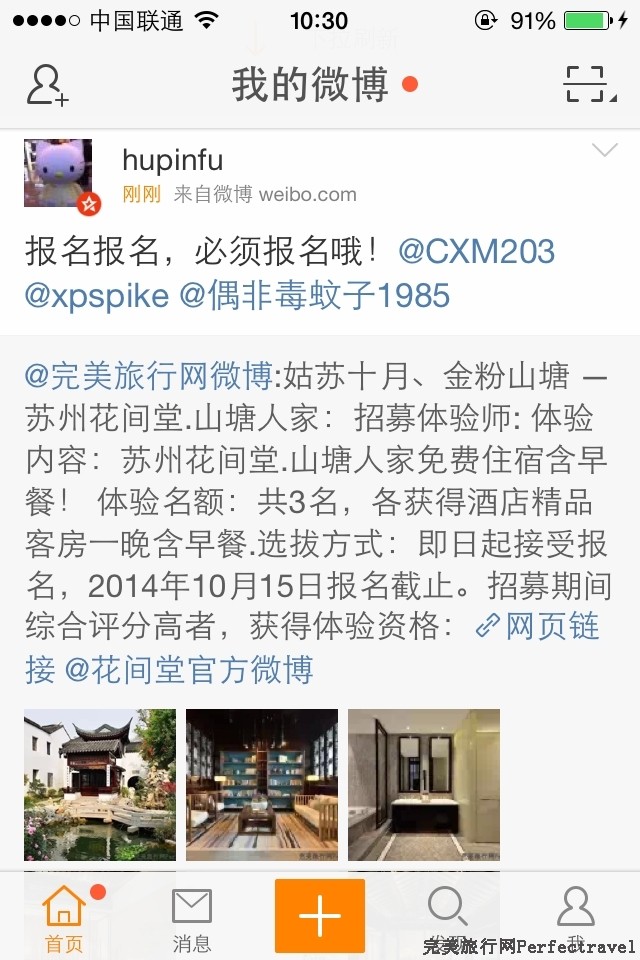Open the @偶非毒蚊子1985 mention
The height and width of the screenshot is (960, 640).
[x=314, y=296]
